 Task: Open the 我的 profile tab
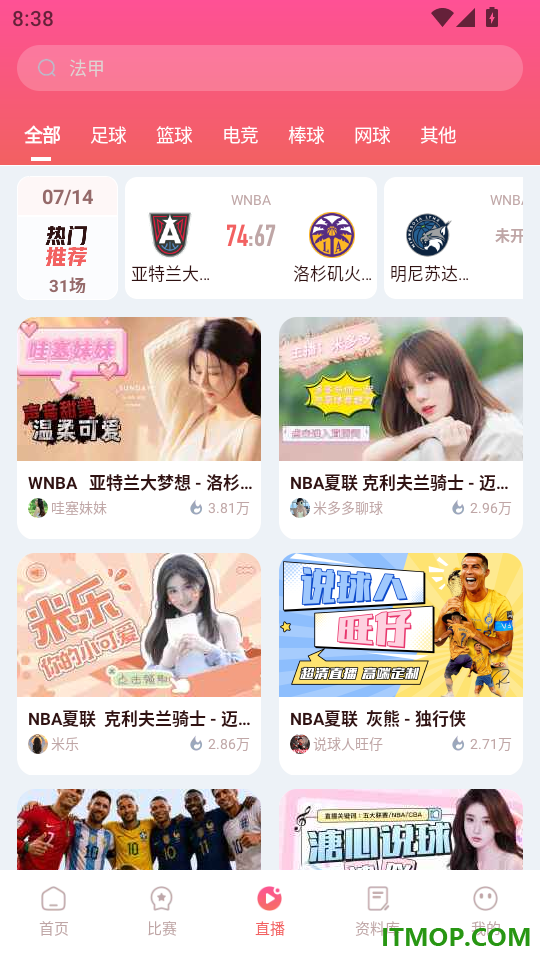(x=486, y=912)
